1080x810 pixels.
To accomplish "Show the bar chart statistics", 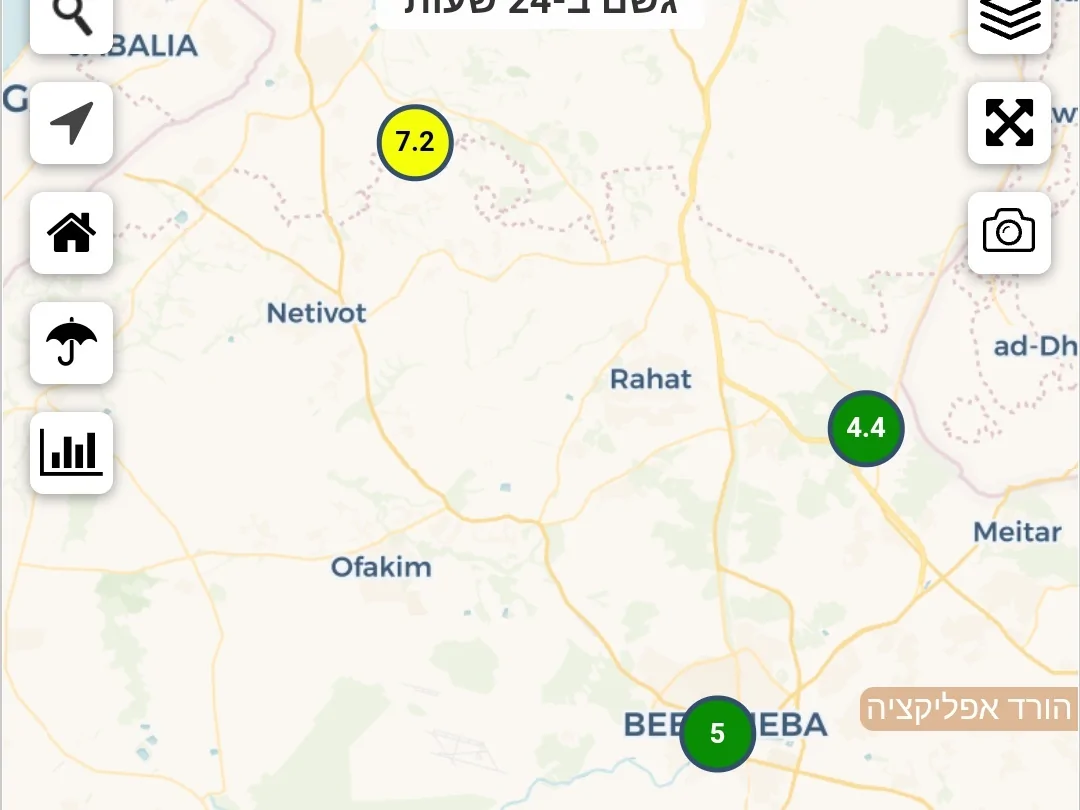I will pyautogui.click(x=71, y=453).
